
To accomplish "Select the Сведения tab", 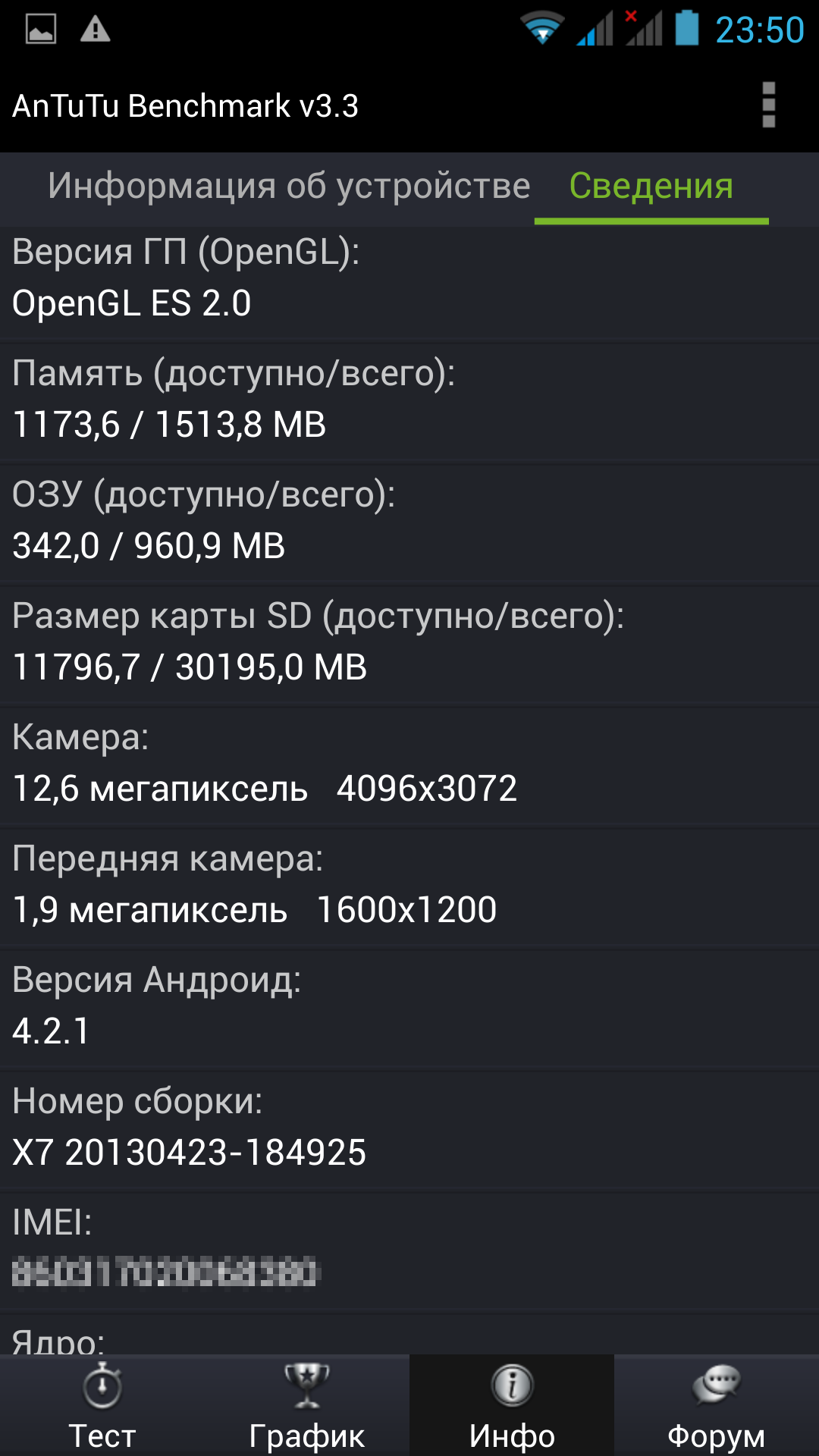I will coord(651,187).
